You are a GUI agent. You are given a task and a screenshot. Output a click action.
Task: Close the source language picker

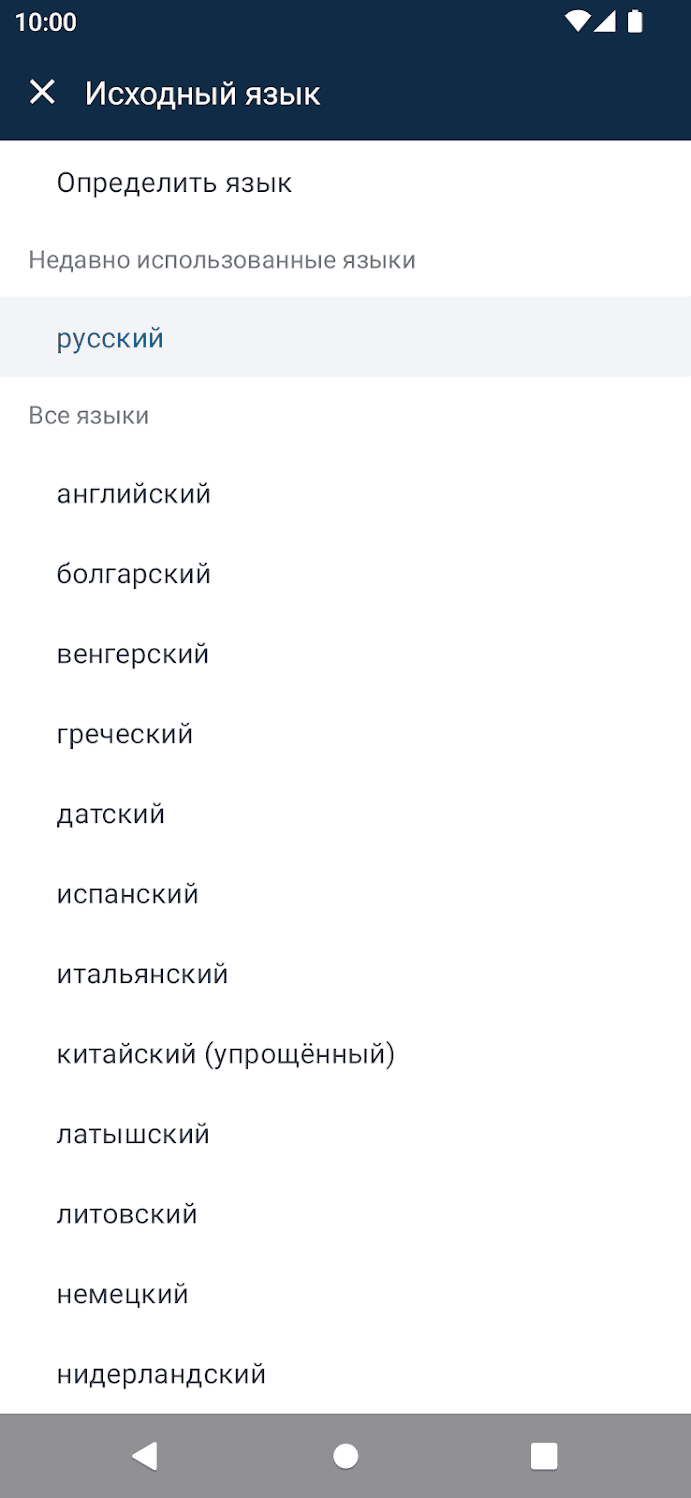(42, 93)
